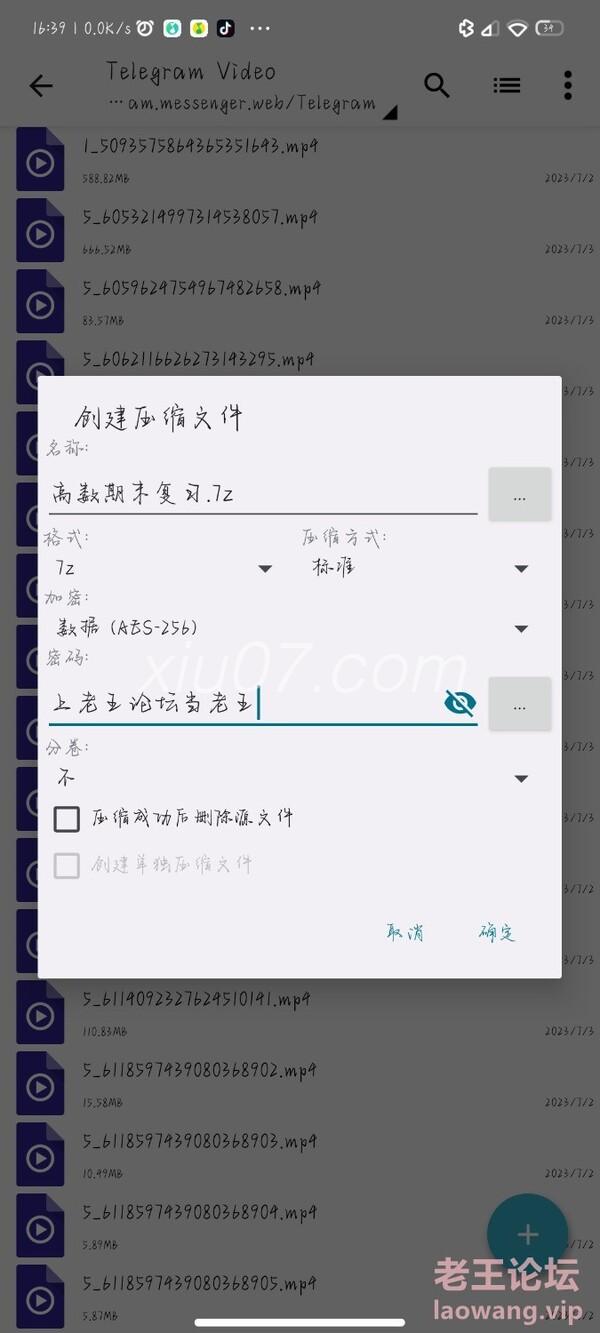Open the 加密 dropdown showing 数据 (AES-256)

(x=290, y=628)
